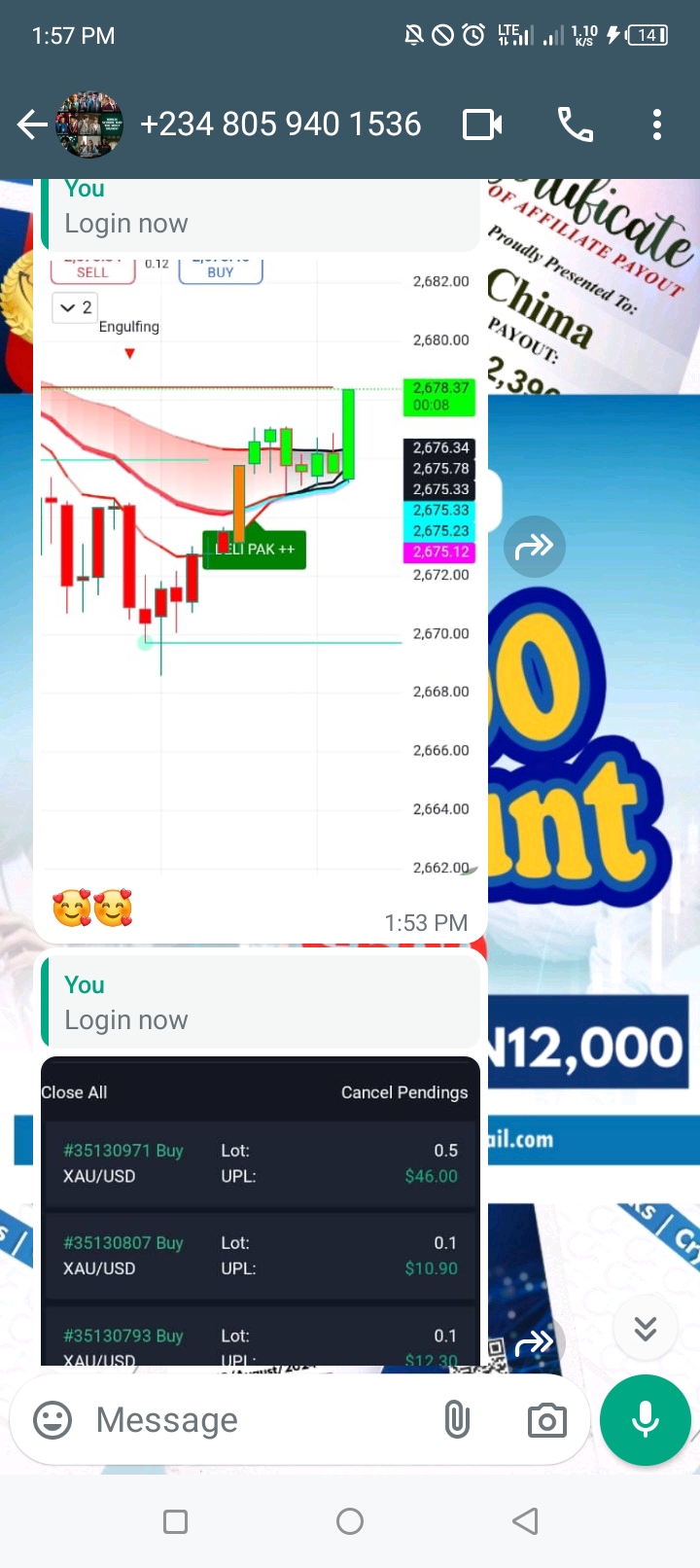Screen dimensions: 700x1568
Task: Record a voice message
Action: (x=646, y=1420)
